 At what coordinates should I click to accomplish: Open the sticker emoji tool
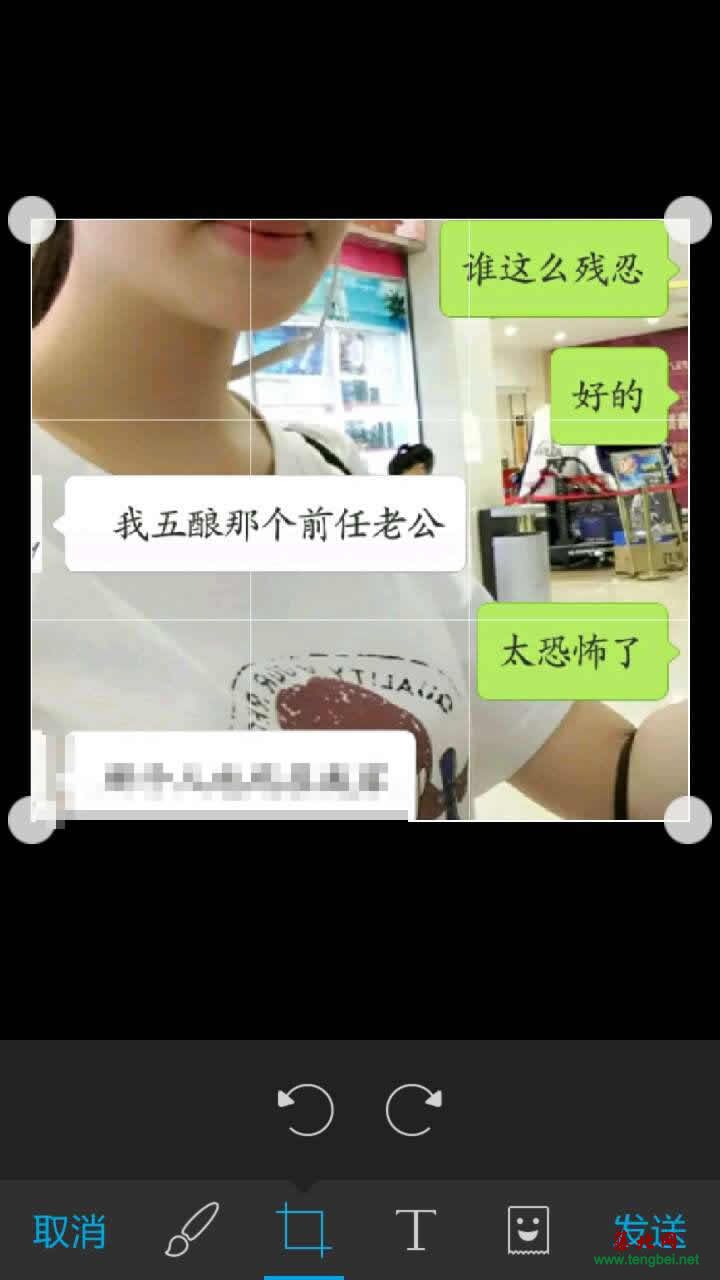point(527,1230)
